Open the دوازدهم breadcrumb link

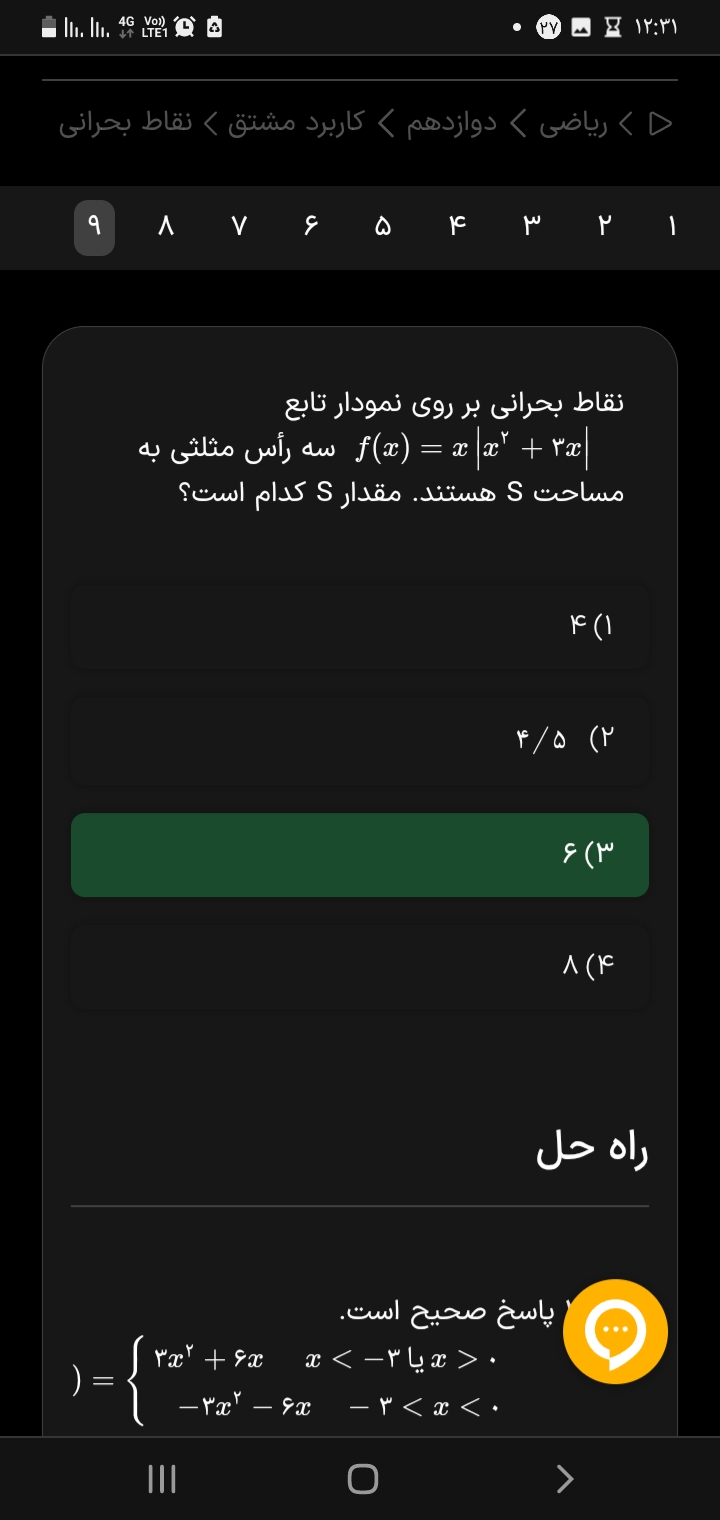[455, 124]
